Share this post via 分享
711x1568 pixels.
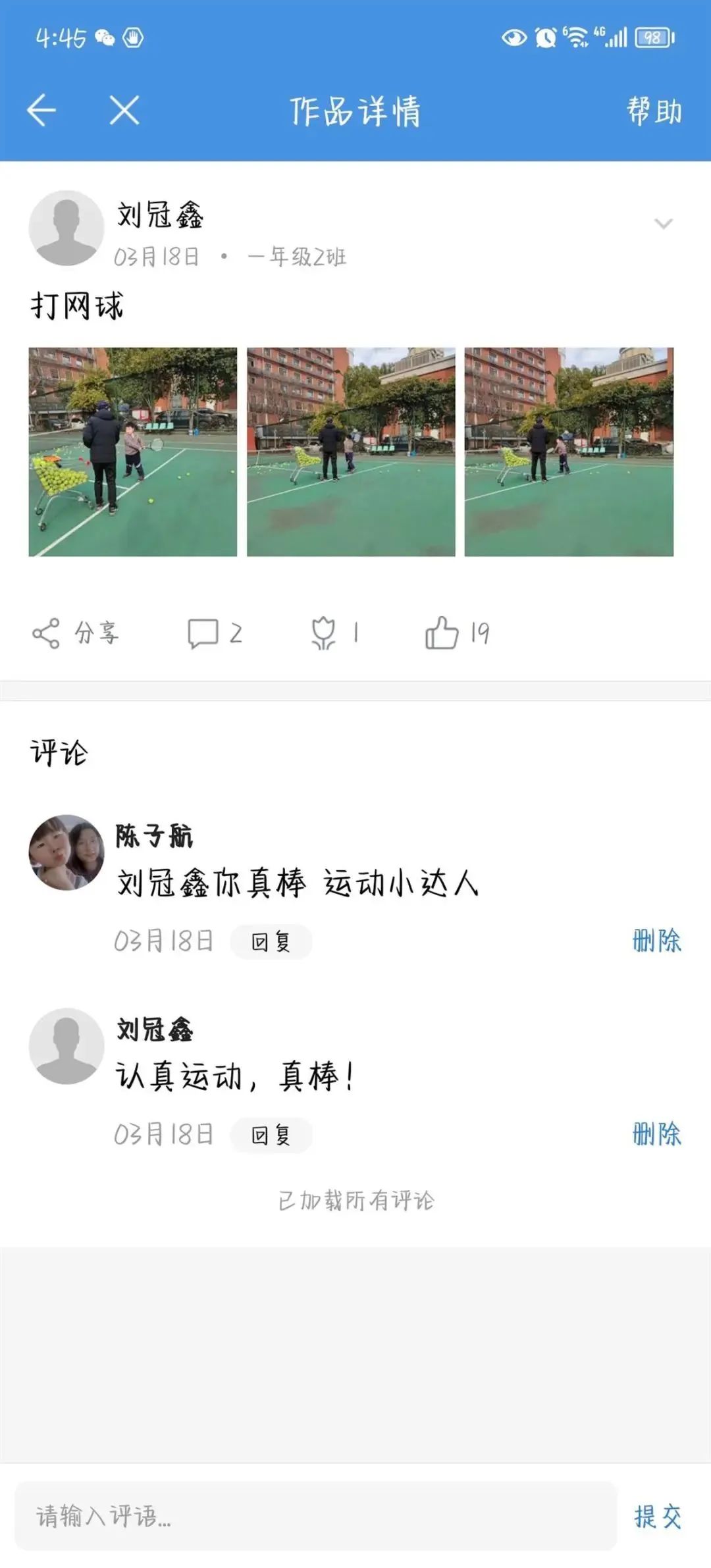tap(76, 633)
